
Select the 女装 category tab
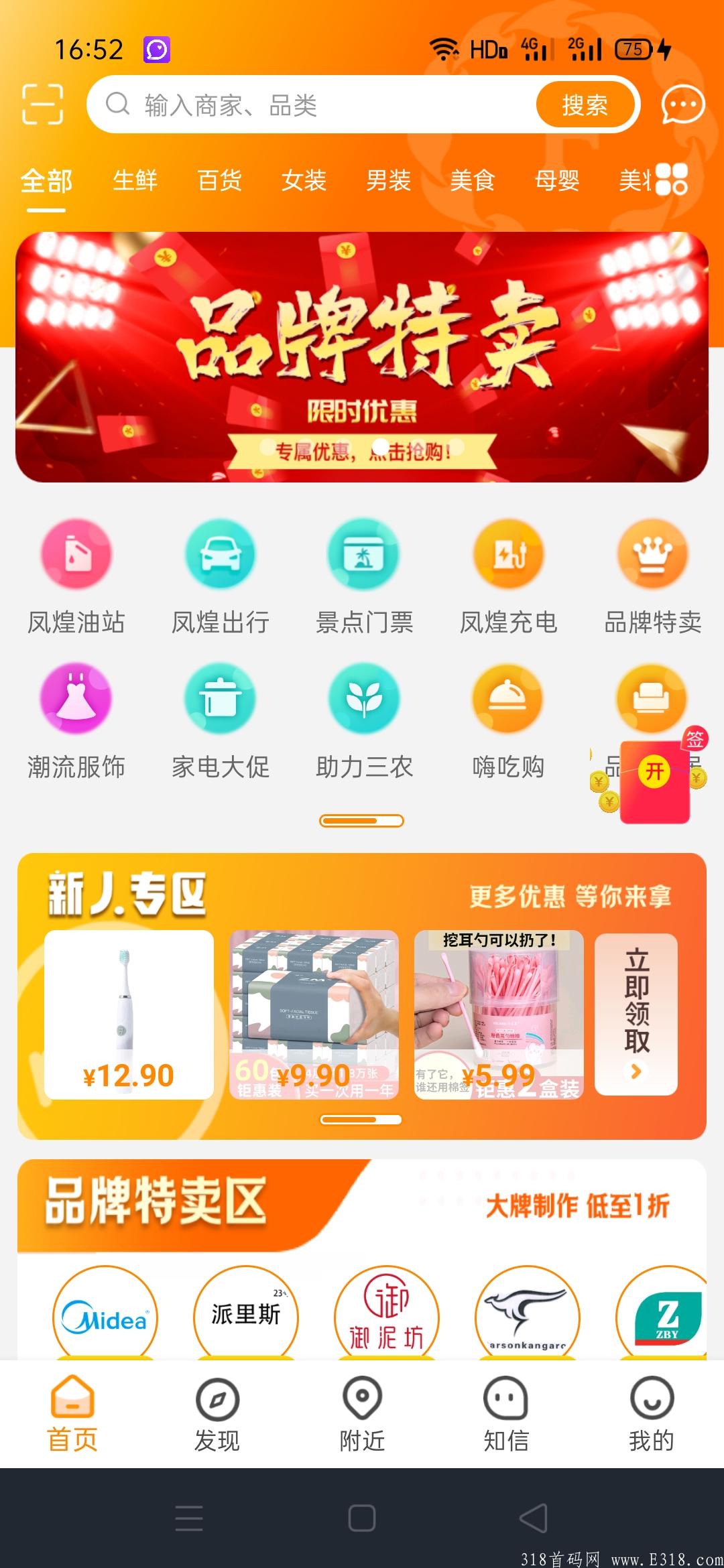304,181
